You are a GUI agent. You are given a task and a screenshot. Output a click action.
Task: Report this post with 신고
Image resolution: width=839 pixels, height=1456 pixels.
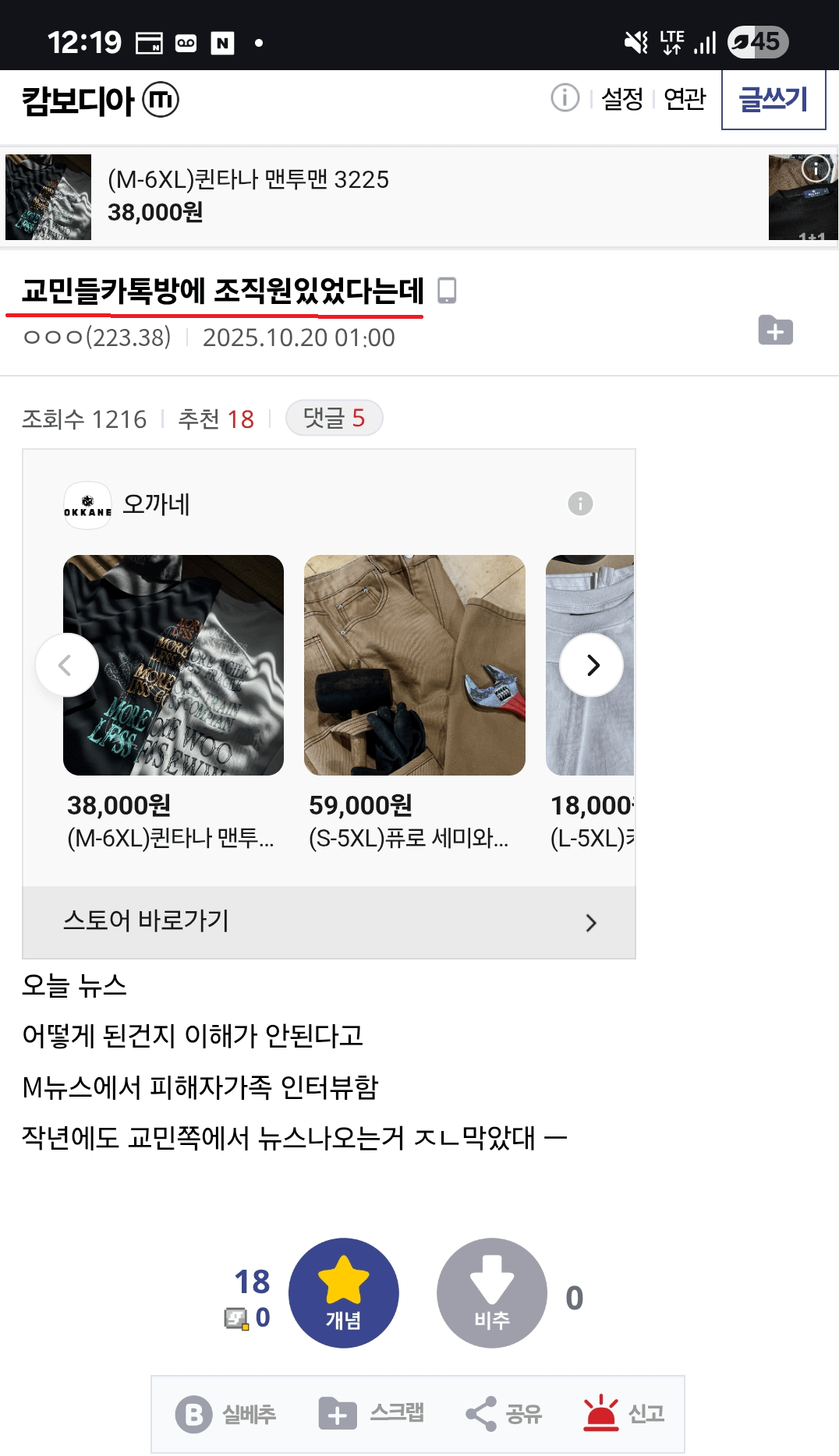click(625, 1413)
